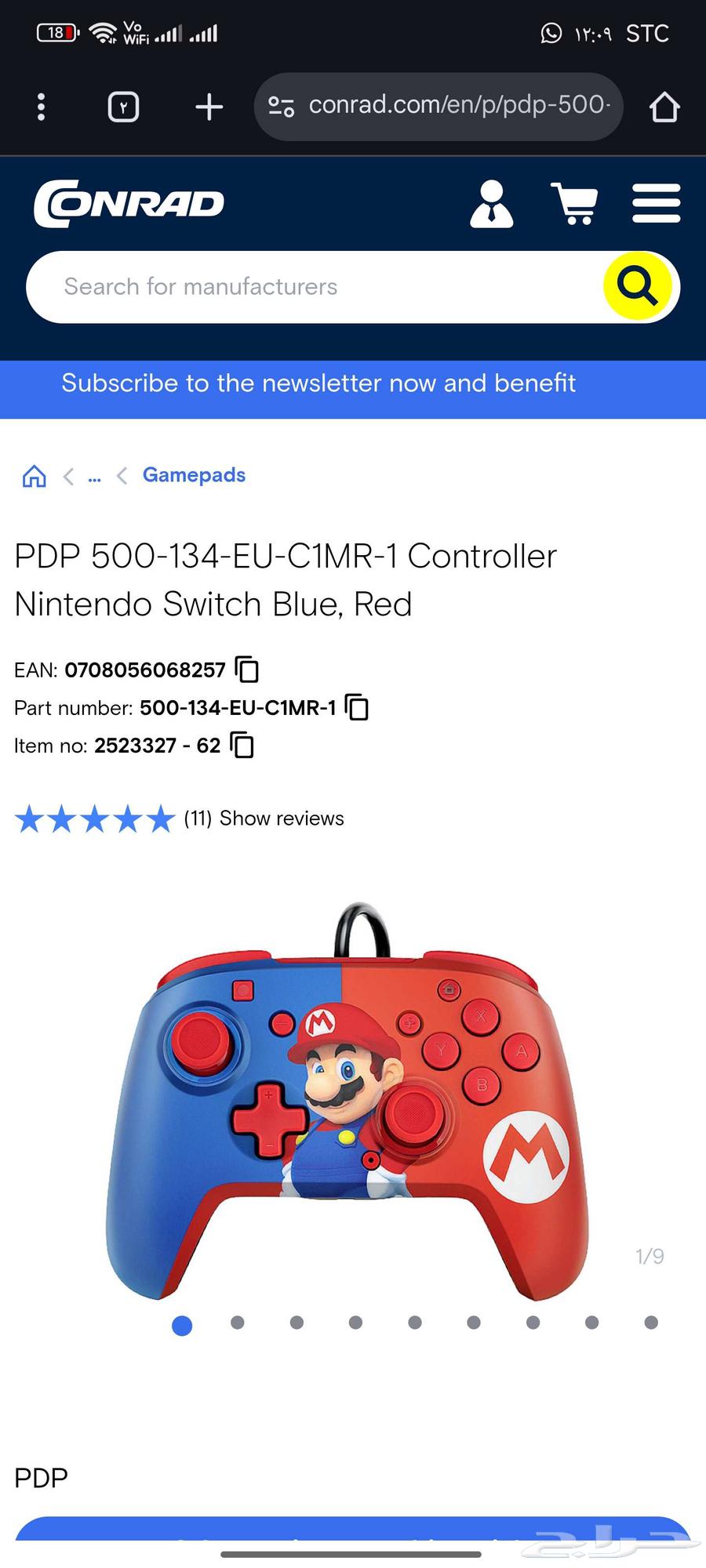The height and width of the screenshot is (1568, 706).
Task: Click the yellow search magnifier button
Action: pos(638,286)
